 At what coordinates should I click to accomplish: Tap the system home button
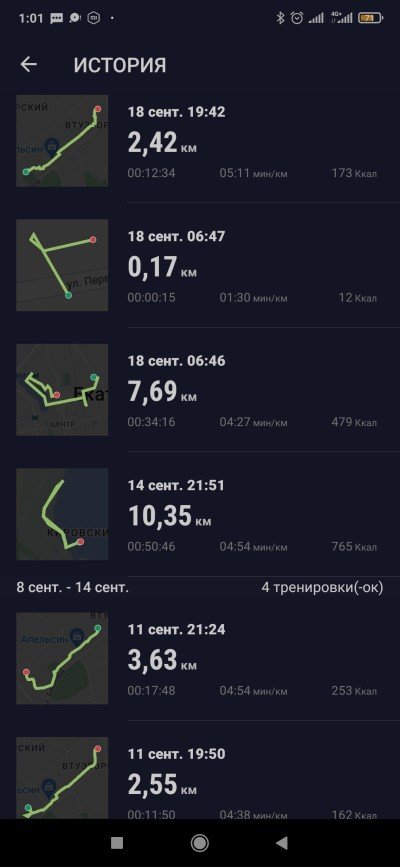tap(200, 843)
